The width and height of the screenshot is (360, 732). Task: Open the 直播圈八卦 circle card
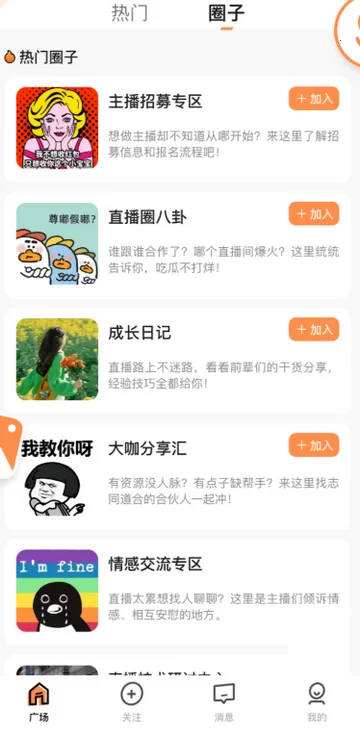[x=177, y=245]
